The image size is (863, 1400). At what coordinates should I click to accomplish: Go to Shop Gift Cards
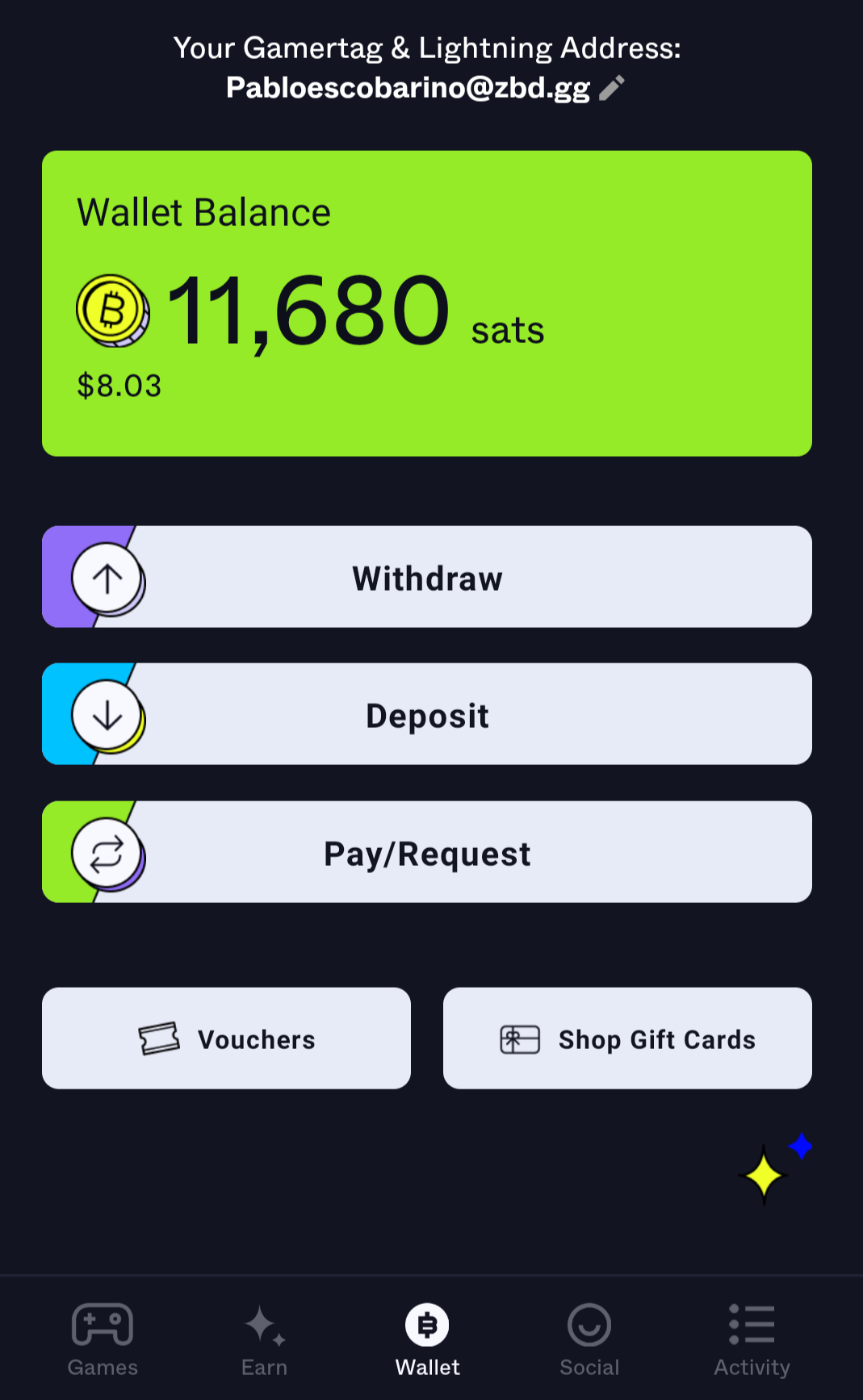pyautogui.click(x=627, y=1039)
